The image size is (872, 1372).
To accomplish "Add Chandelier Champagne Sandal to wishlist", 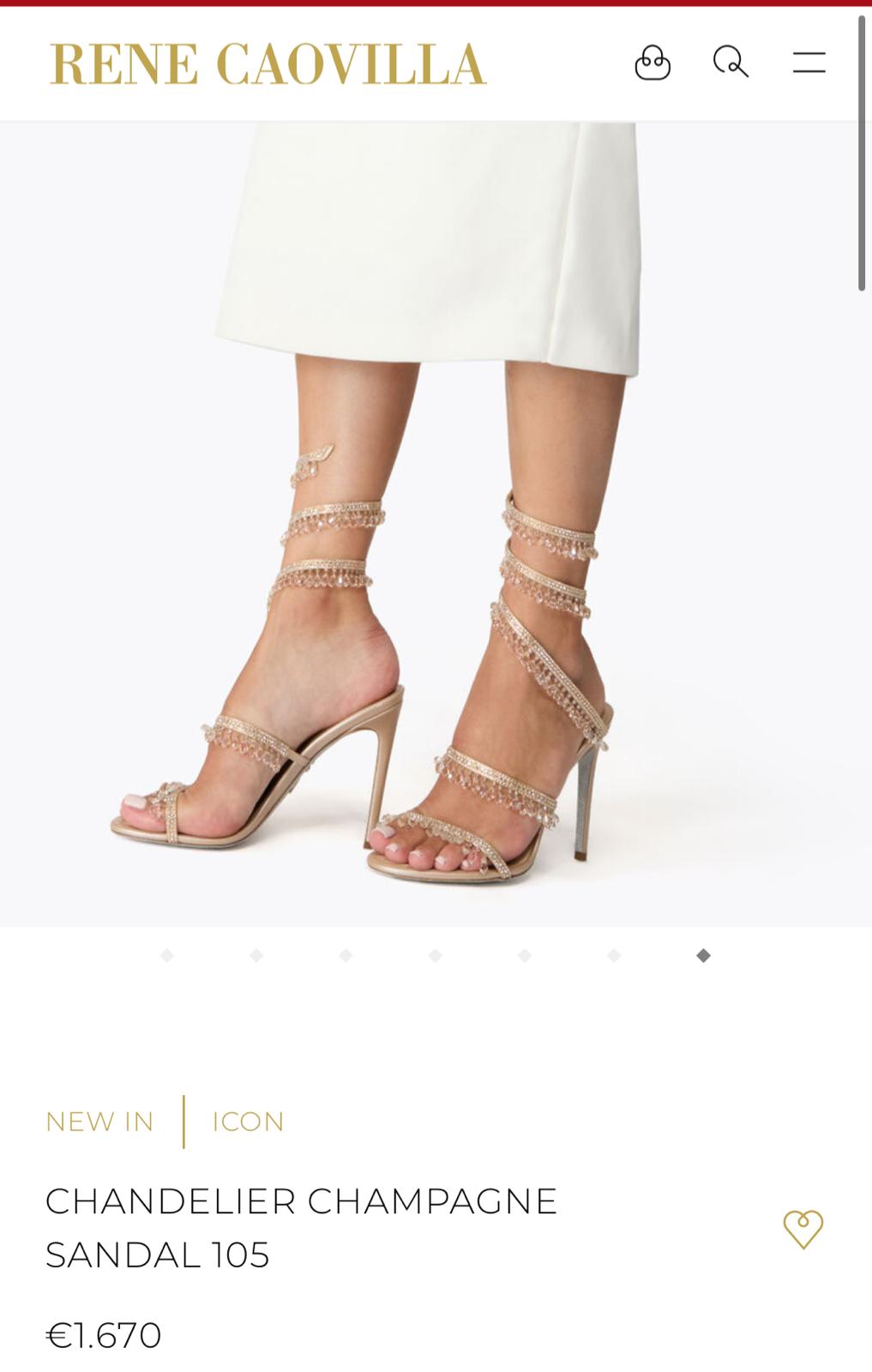I will click(803, 1229).
